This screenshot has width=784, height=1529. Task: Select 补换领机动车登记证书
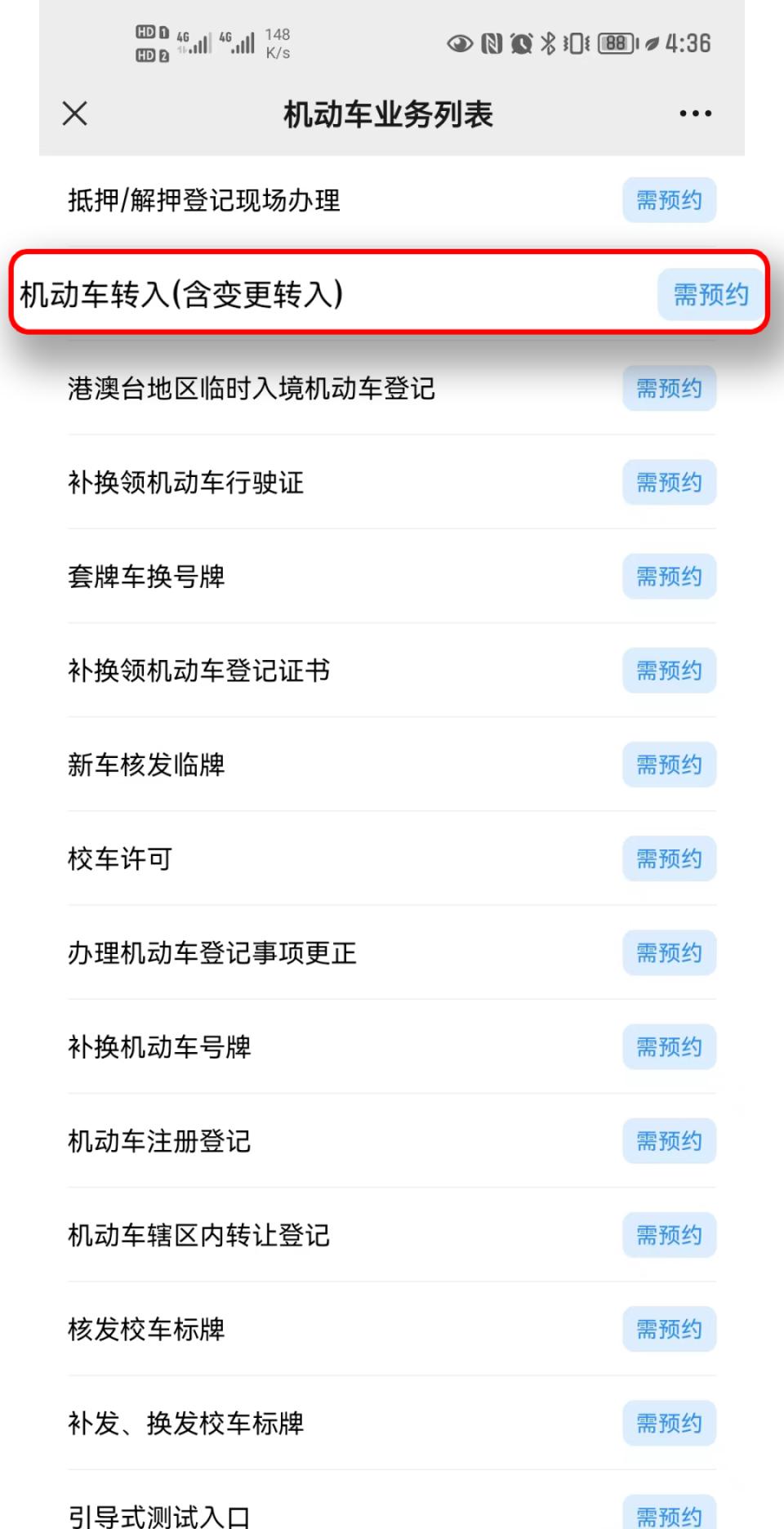click(x=199, y=671)
